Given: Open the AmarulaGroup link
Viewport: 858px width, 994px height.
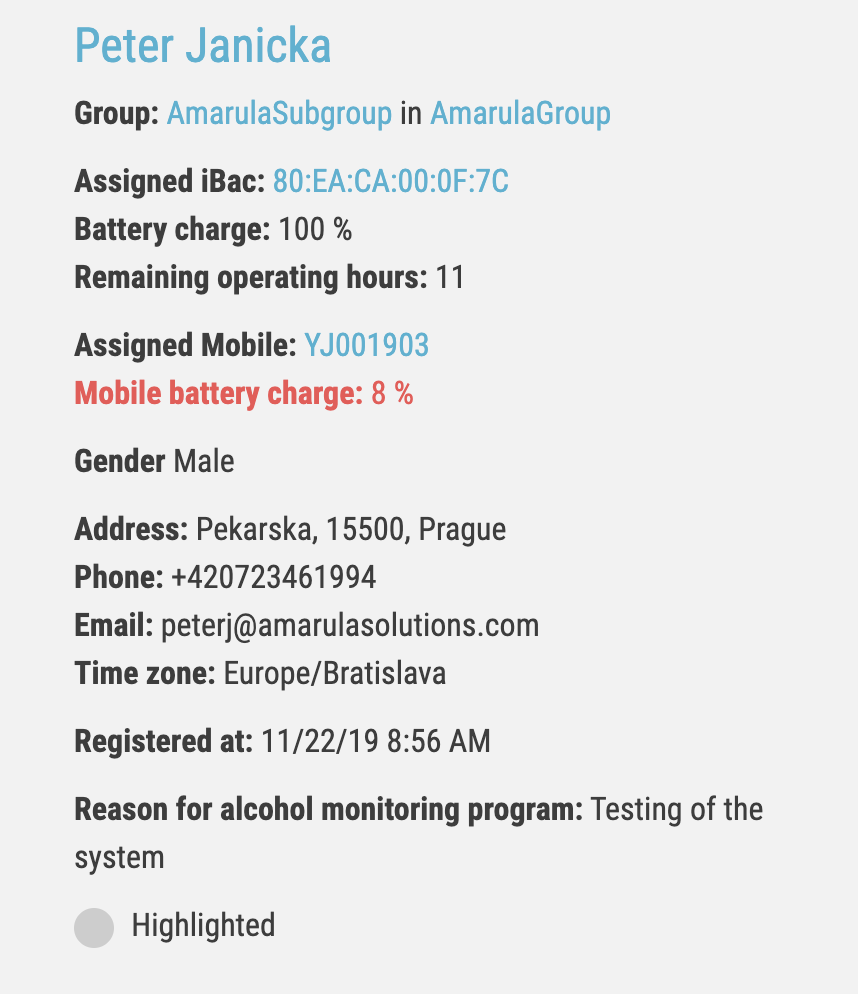Looking at the screenshot, I should tap(520, 114).
